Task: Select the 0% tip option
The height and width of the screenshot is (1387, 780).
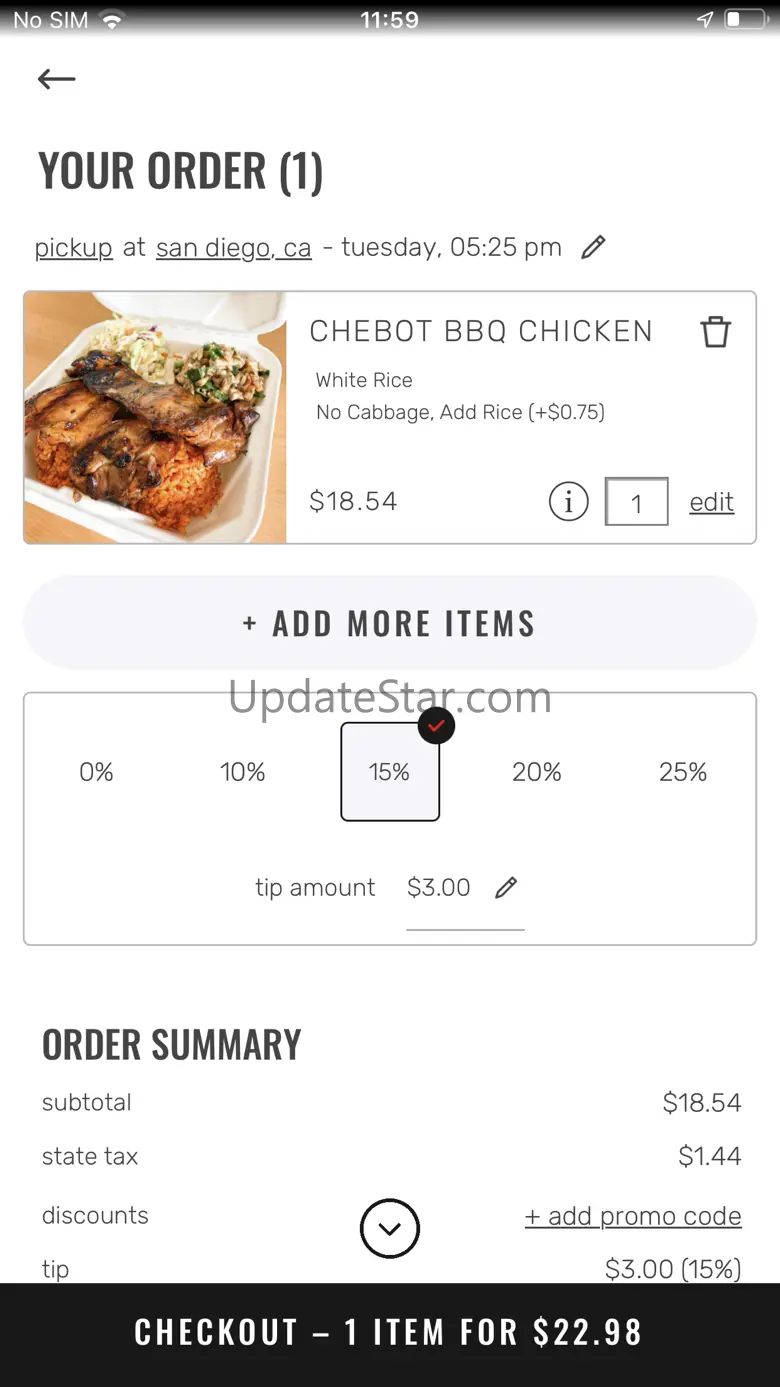Action: [x=96, y=772]
